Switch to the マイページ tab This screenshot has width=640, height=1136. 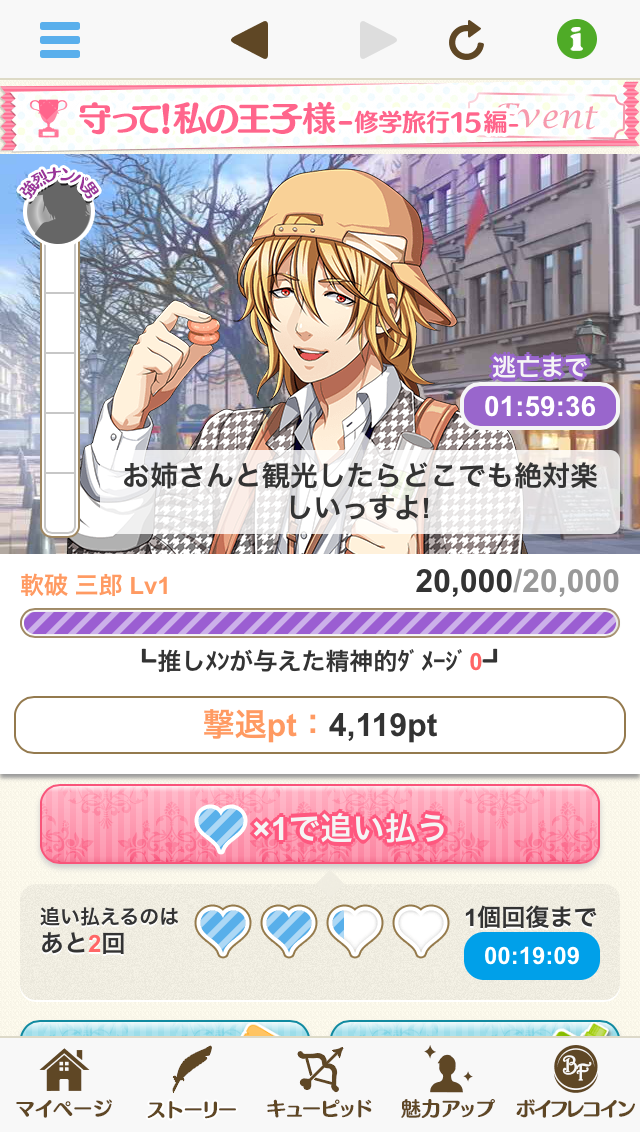point(64,1085)
